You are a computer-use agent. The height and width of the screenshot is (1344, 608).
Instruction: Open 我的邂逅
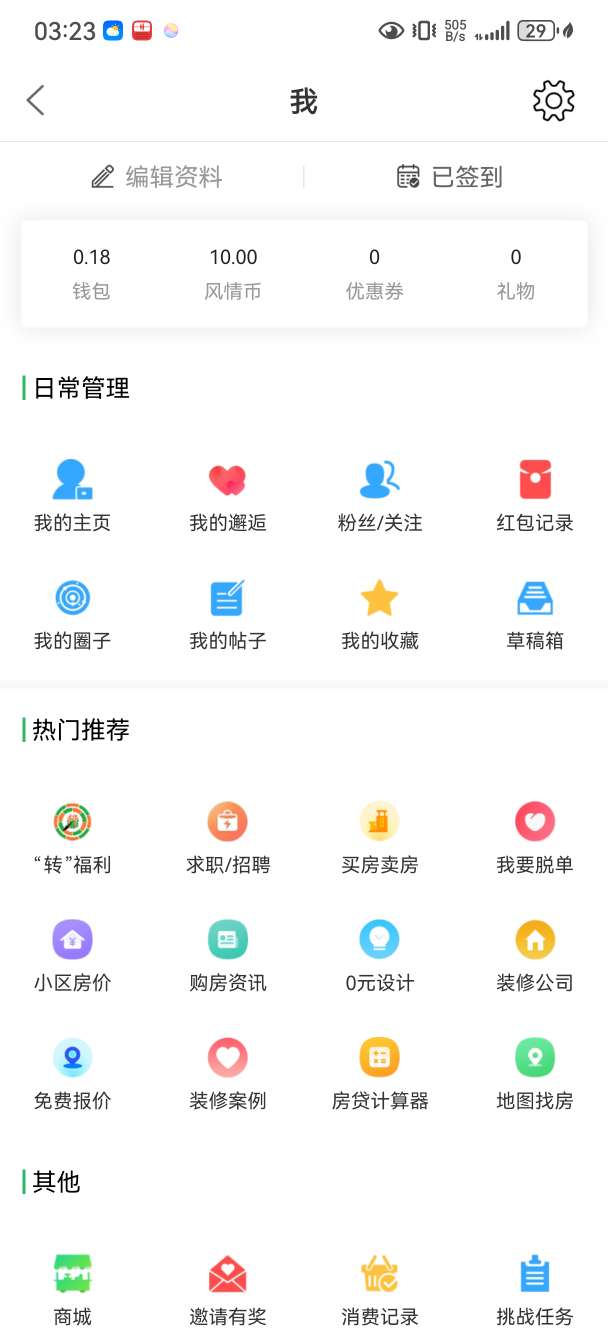tap(228, 497)
